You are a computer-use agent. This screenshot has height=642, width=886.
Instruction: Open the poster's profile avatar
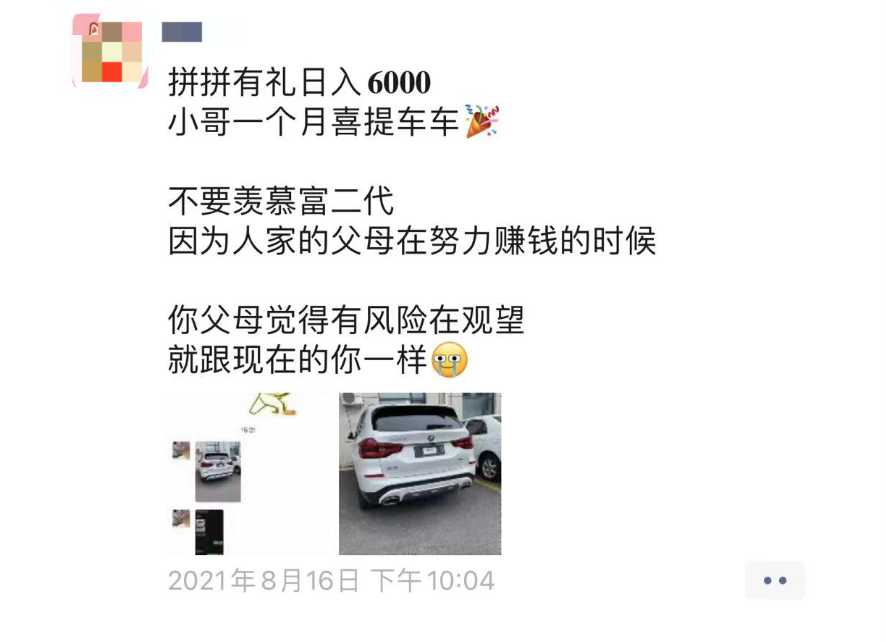coord(110,50)
